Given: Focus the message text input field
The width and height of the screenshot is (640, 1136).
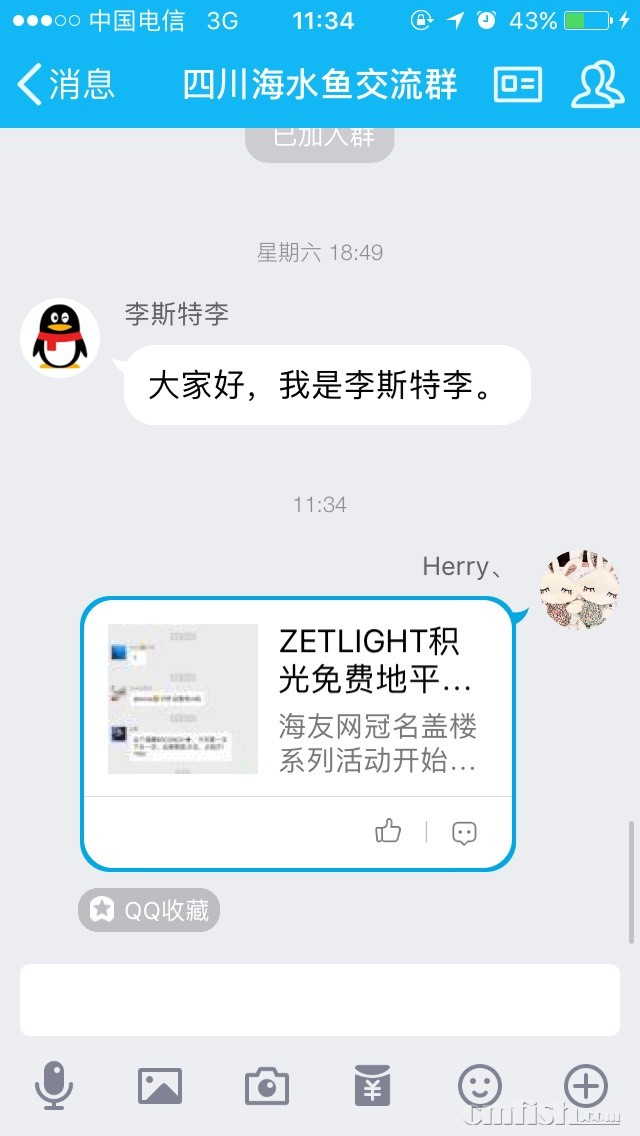Looking at the screenshot, I should (x=320, y=1000).
